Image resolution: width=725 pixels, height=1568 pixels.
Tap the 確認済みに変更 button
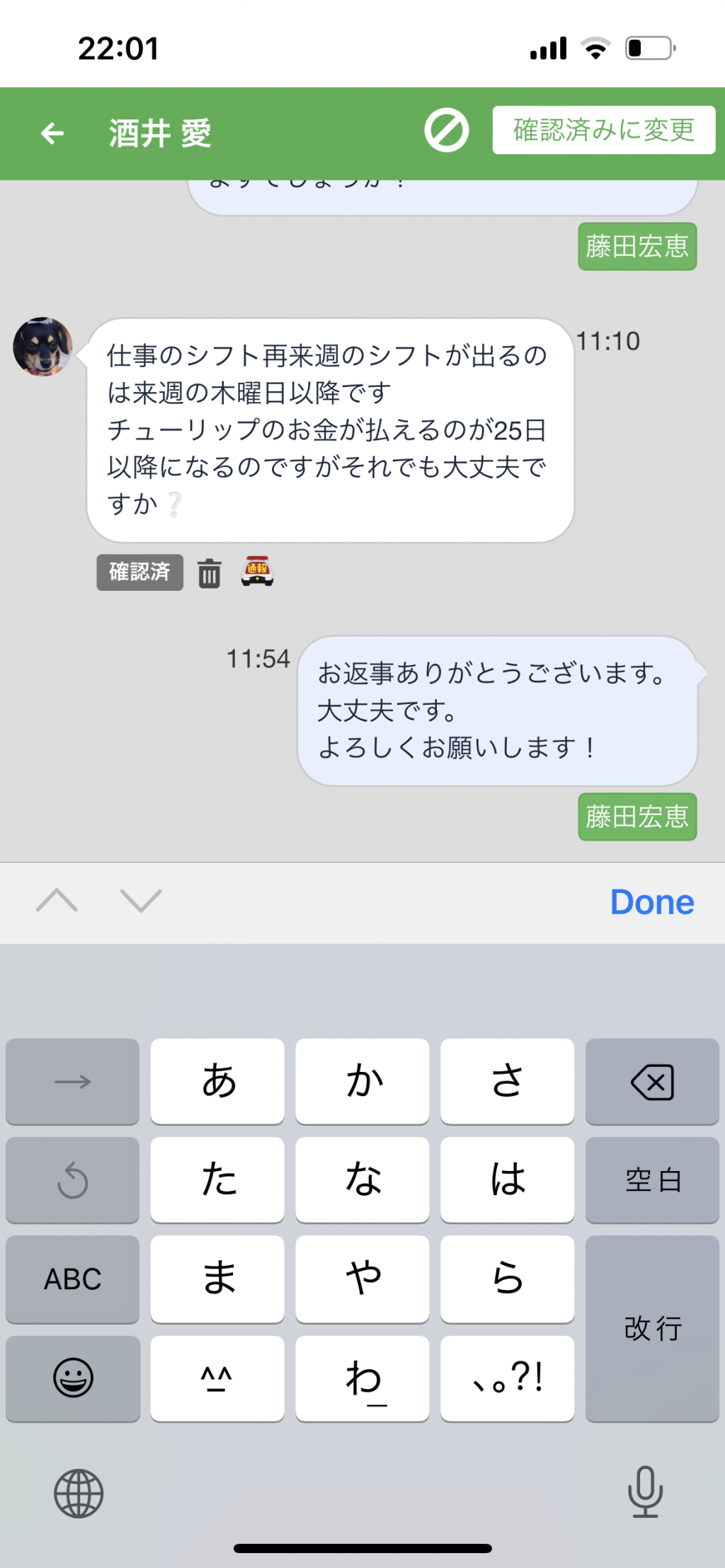click(604, 130)
